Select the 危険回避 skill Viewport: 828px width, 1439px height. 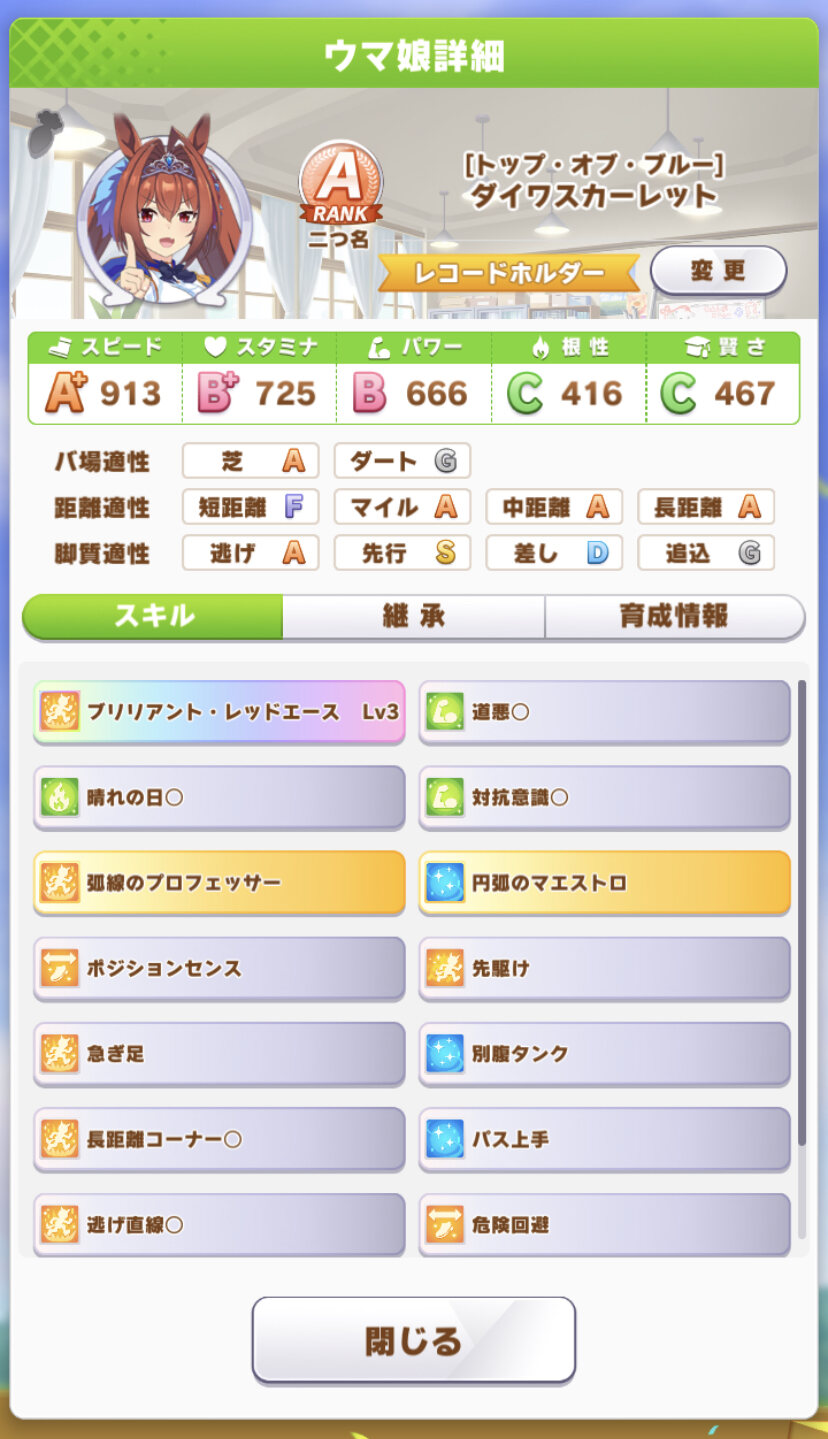[x=604, y=1223]
